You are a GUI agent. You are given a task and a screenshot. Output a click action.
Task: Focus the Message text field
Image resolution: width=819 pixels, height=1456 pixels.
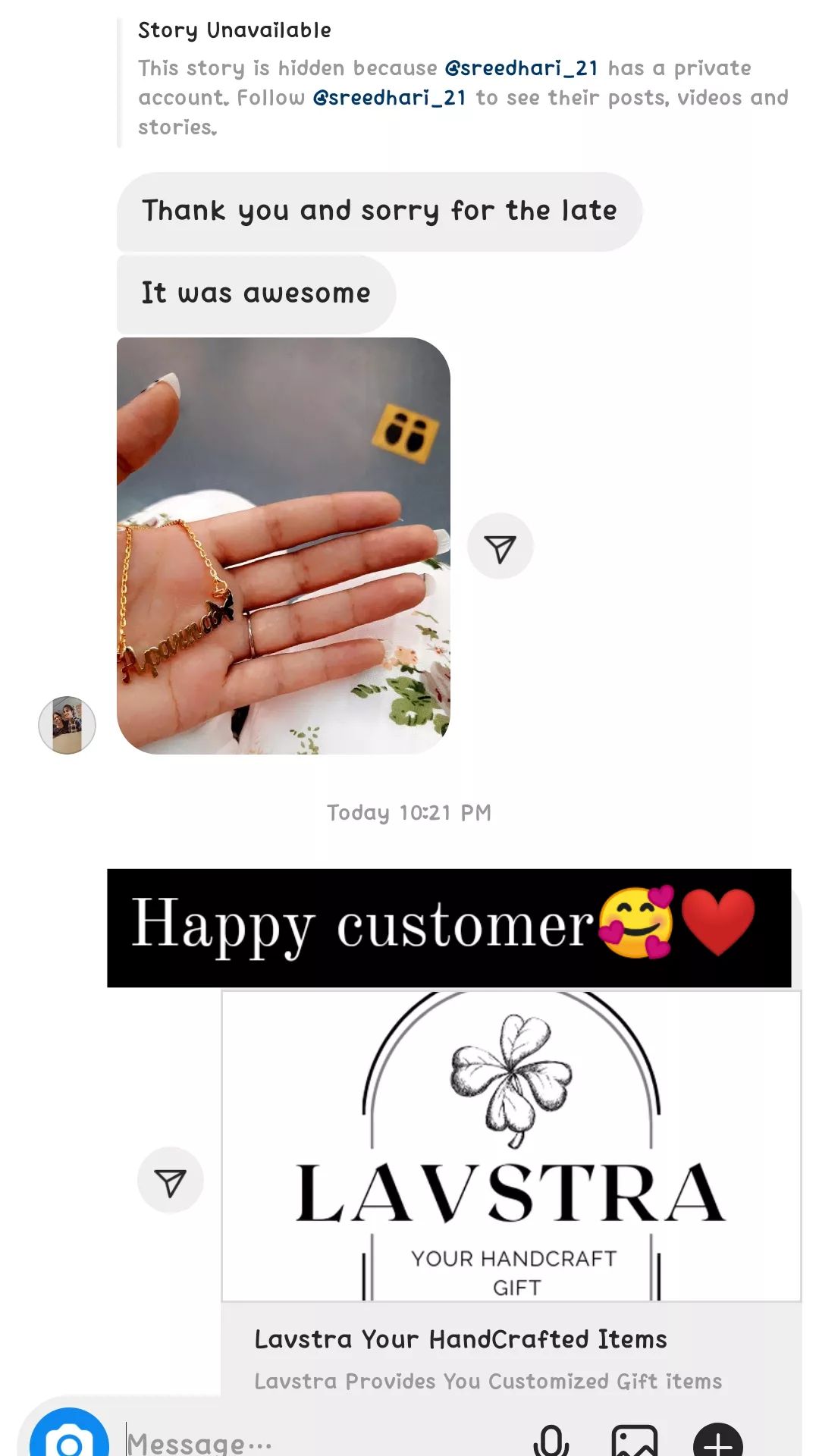coord(318,1441)
